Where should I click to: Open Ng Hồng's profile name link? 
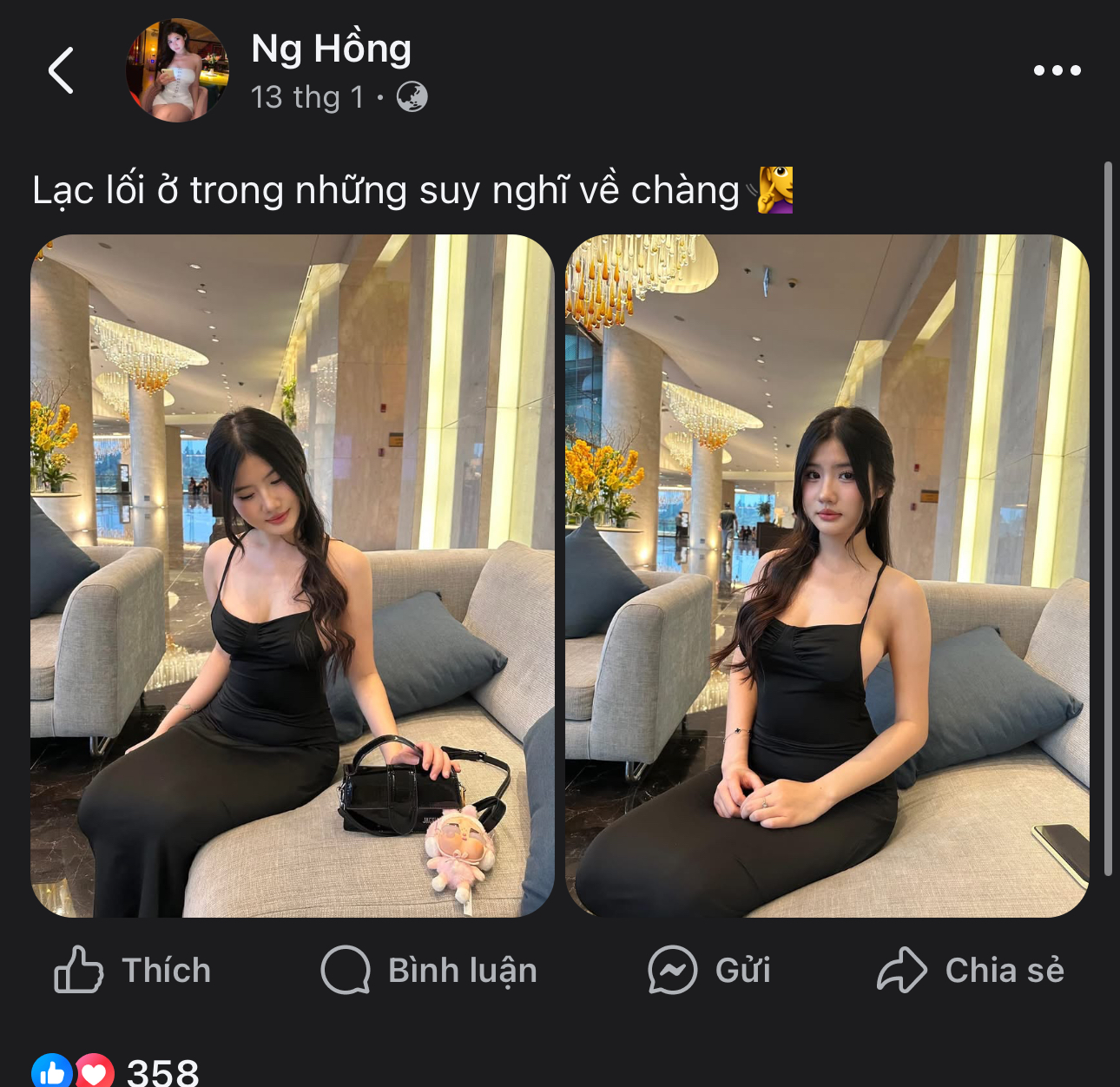click(331, 49)
